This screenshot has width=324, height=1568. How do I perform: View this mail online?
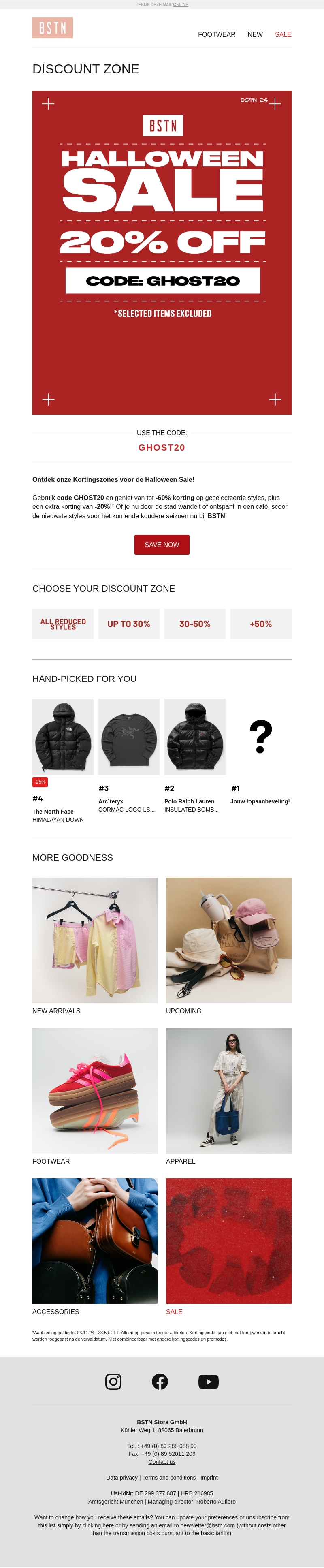(x=181, y=4)
